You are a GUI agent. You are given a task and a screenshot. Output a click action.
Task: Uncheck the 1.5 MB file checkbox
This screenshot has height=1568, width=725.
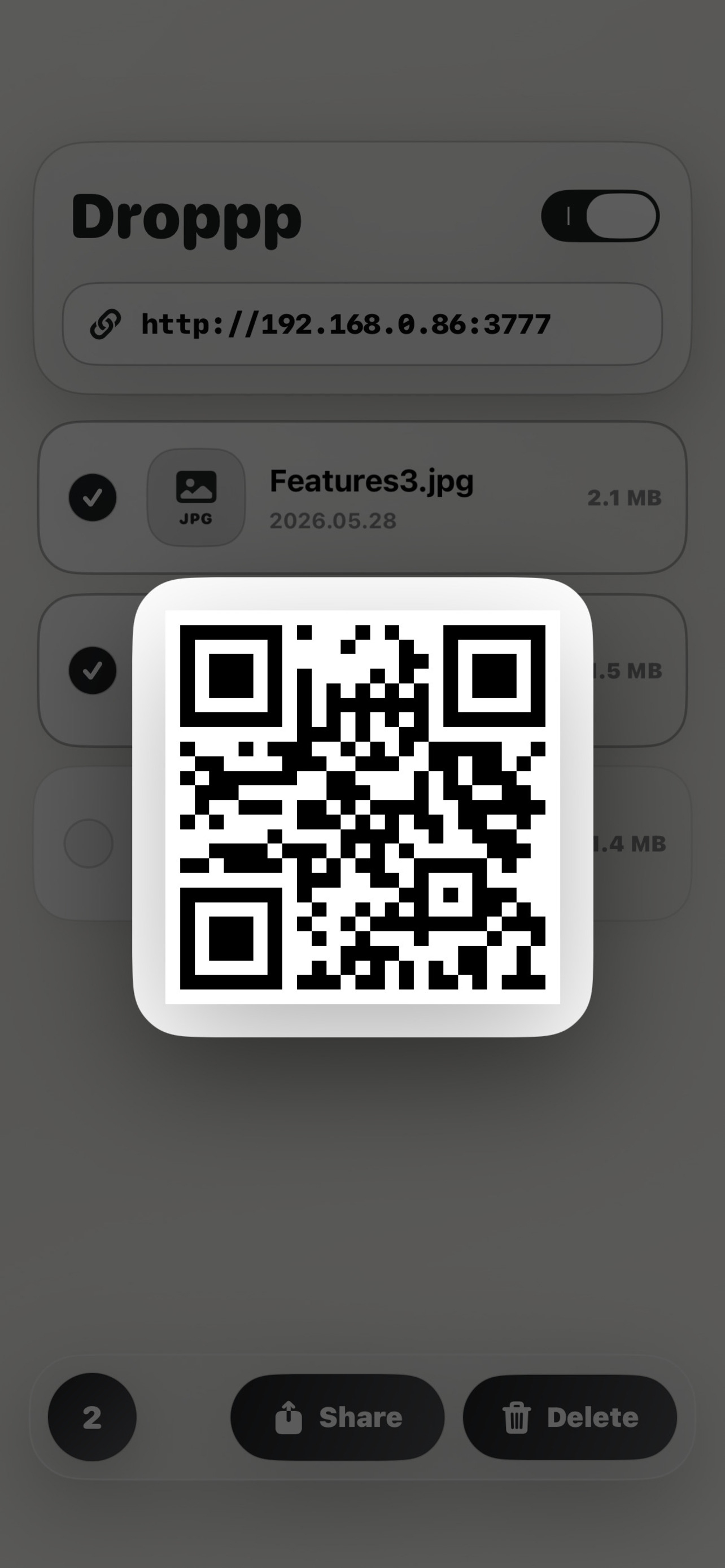point(93,670)
